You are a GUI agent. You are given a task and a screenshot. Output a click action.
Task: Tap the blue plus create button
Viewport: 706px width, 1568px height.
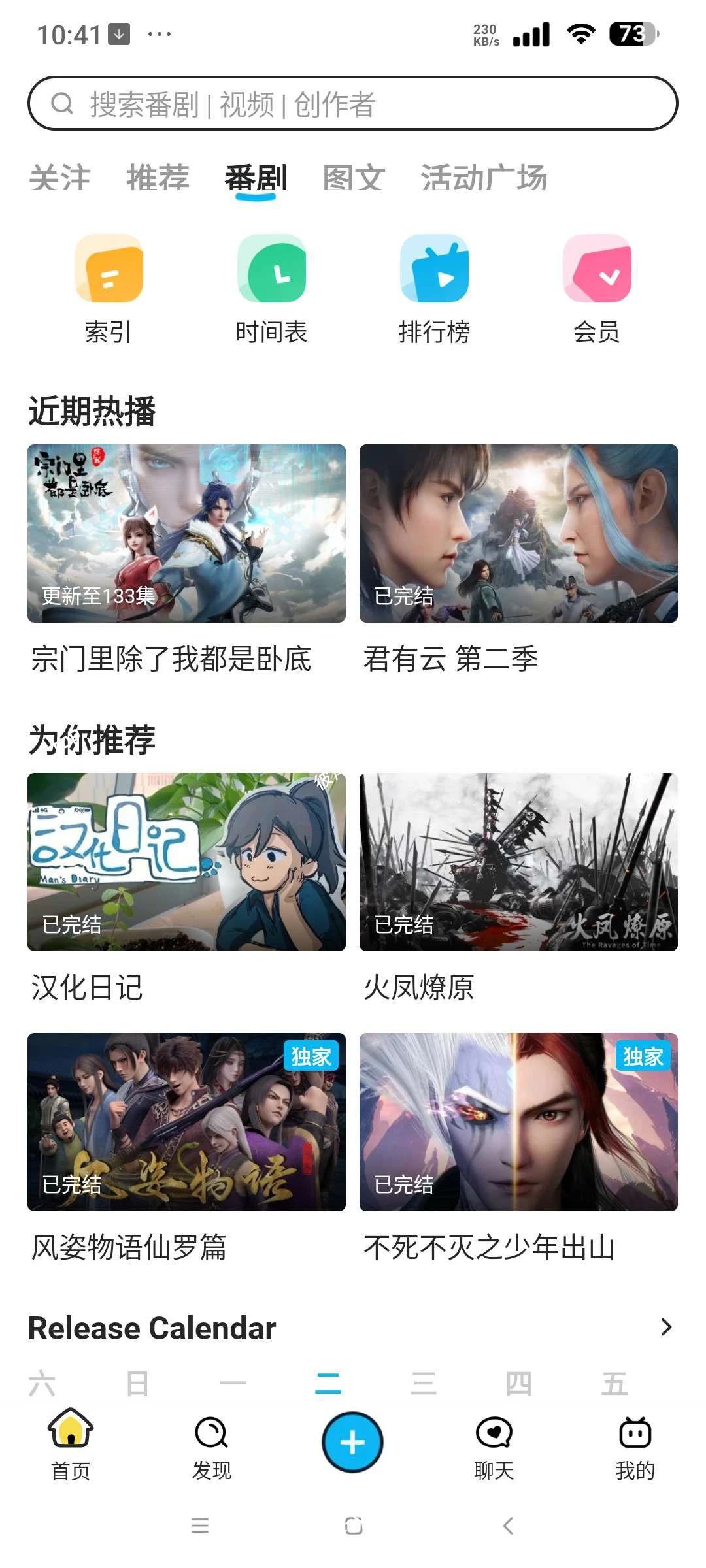click(352, 1443)
